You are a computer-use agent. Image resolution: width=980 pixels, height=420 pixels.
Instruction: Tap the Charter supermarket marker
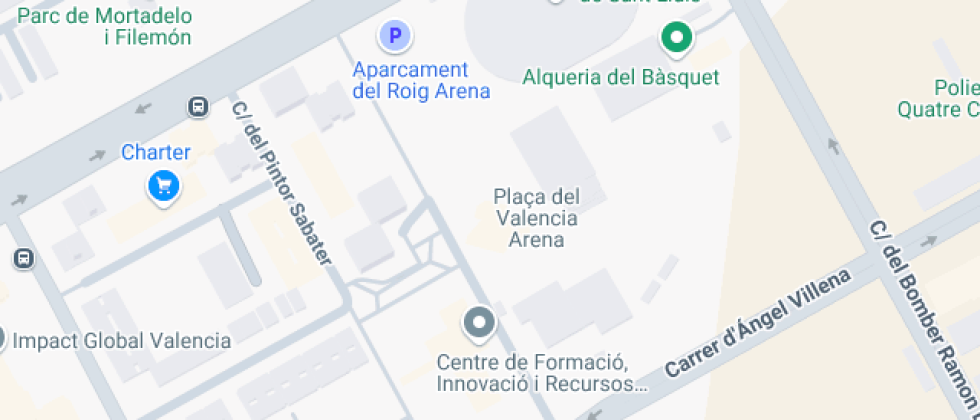click(x=163, y=185)
